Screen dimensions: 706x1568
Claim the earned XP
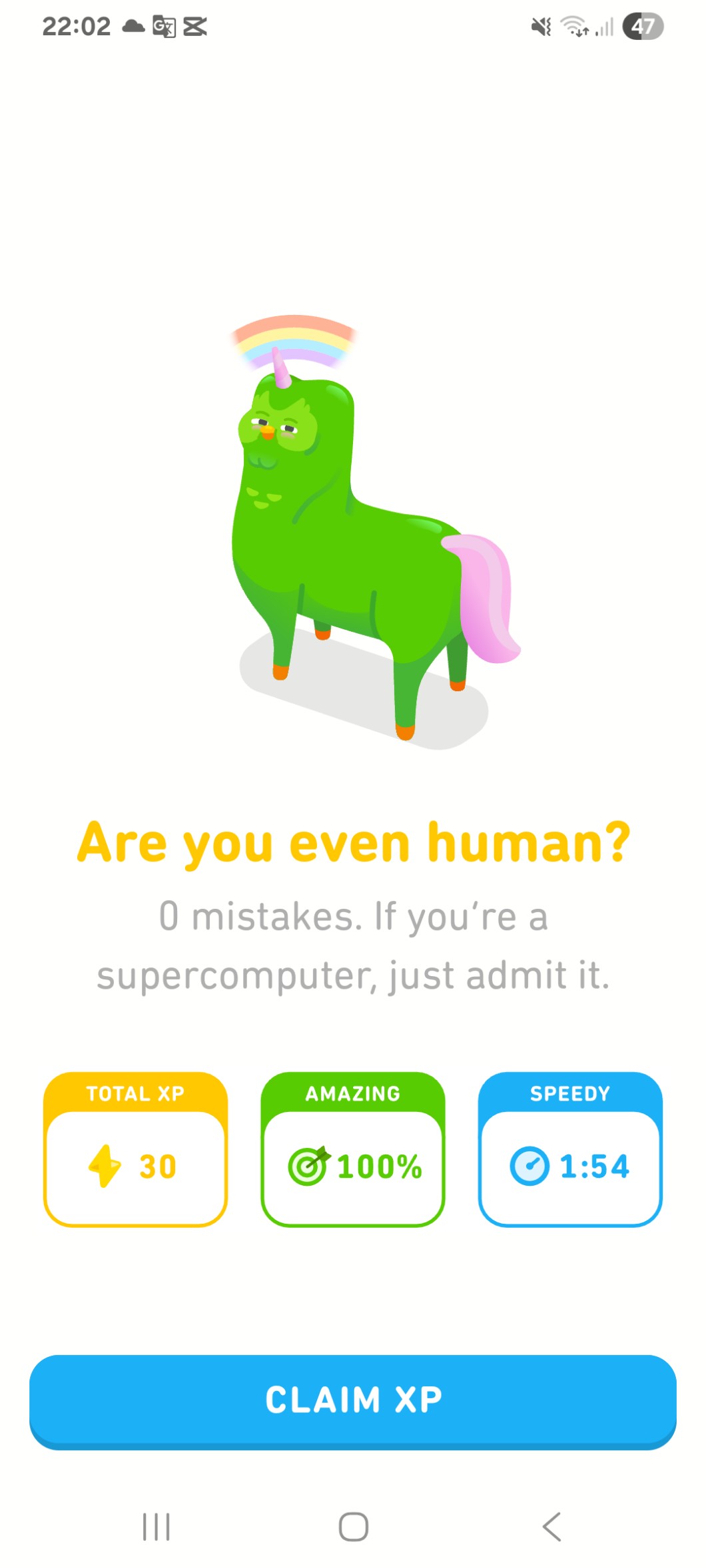click(353, 1399)
